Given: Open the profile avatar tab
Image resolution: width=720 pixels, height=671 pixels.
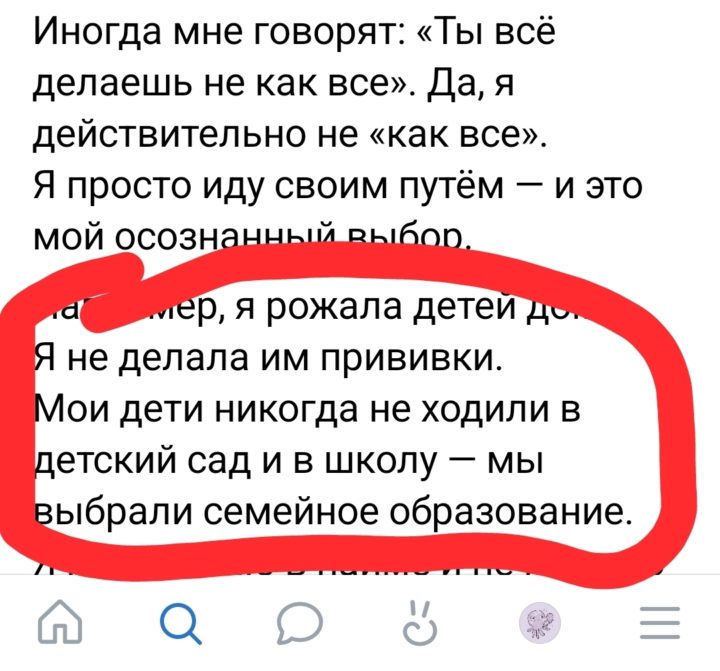Looking at the screenshot, I should click(540, 626).
